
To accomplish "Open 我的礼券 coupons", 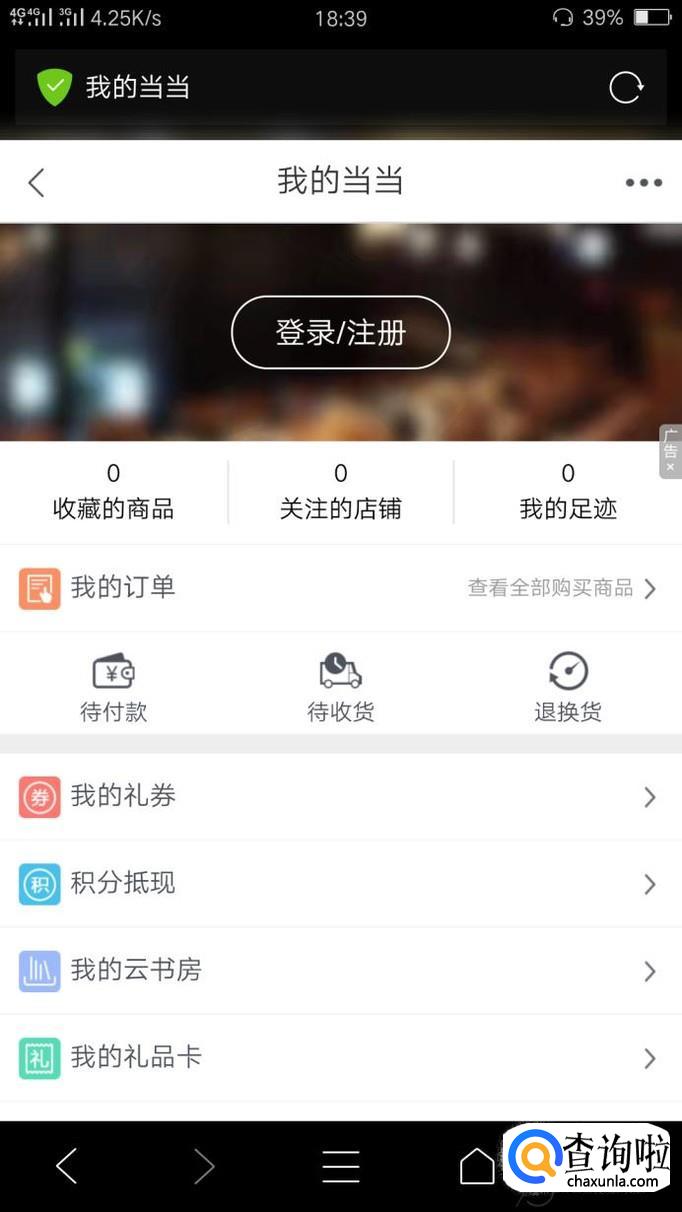I will 340,797.
